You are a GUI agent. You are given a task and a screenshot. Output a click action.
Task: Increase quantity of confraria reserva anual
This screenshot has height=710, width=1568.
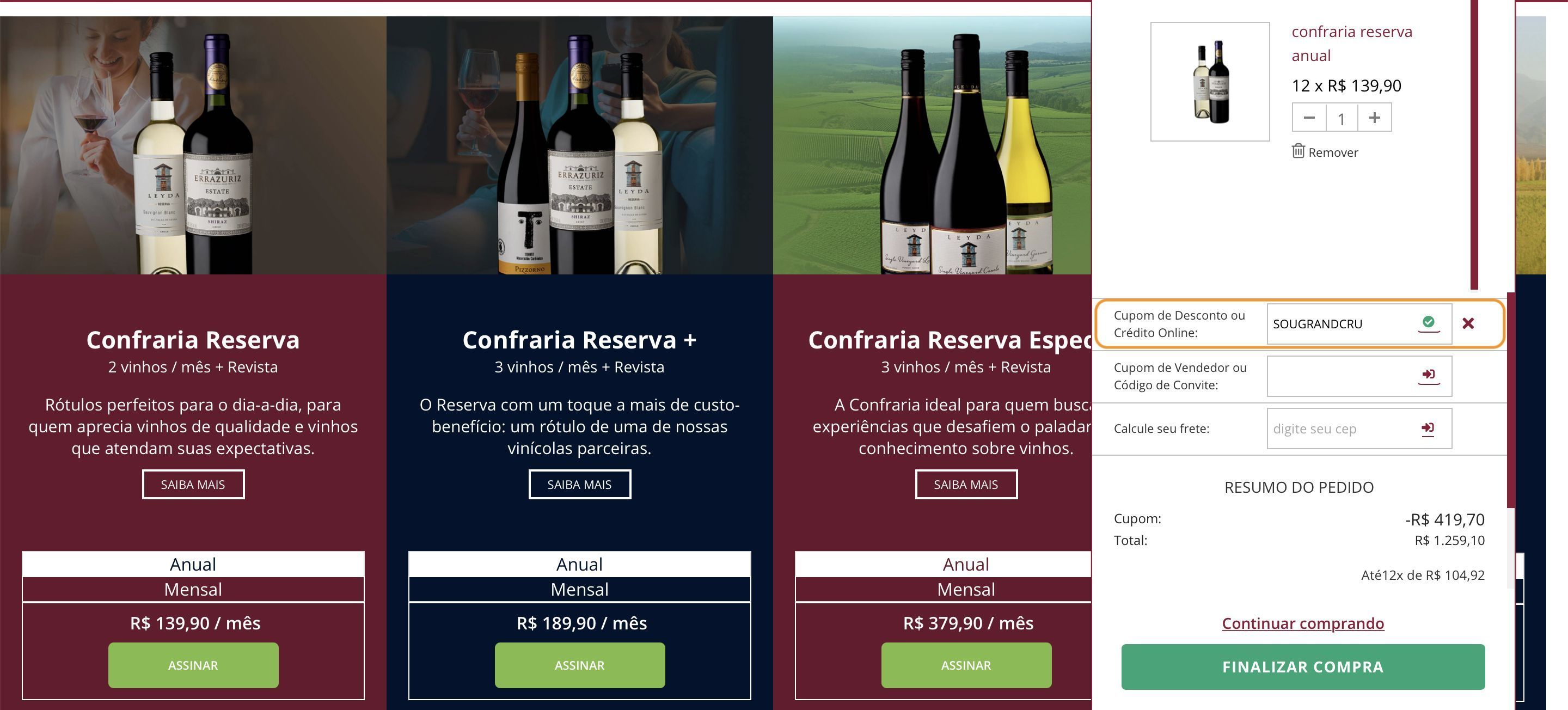(x=1374, y=118)
